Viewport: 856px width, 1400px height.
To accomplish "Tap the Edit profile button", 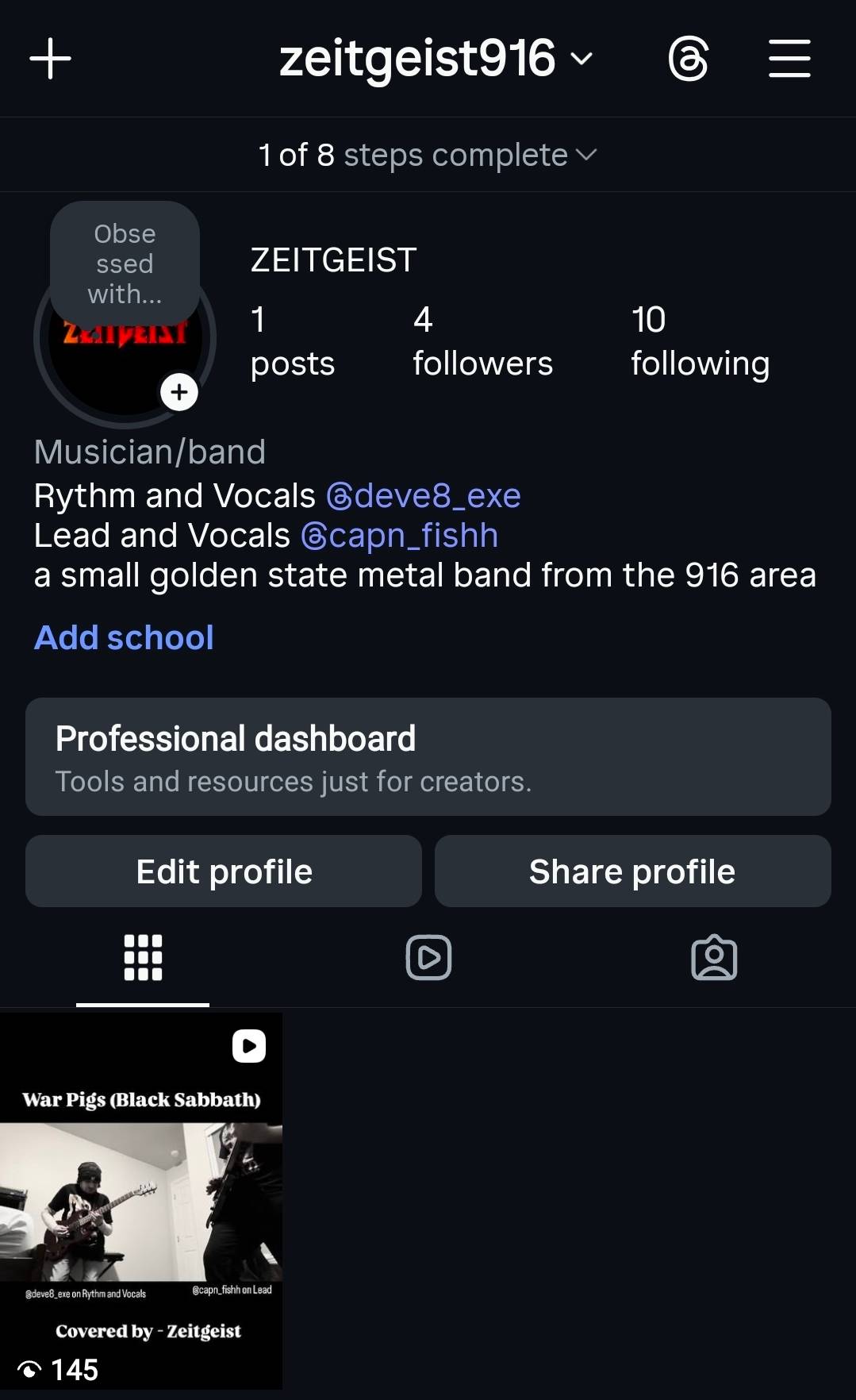I will [x=224, y=871].
